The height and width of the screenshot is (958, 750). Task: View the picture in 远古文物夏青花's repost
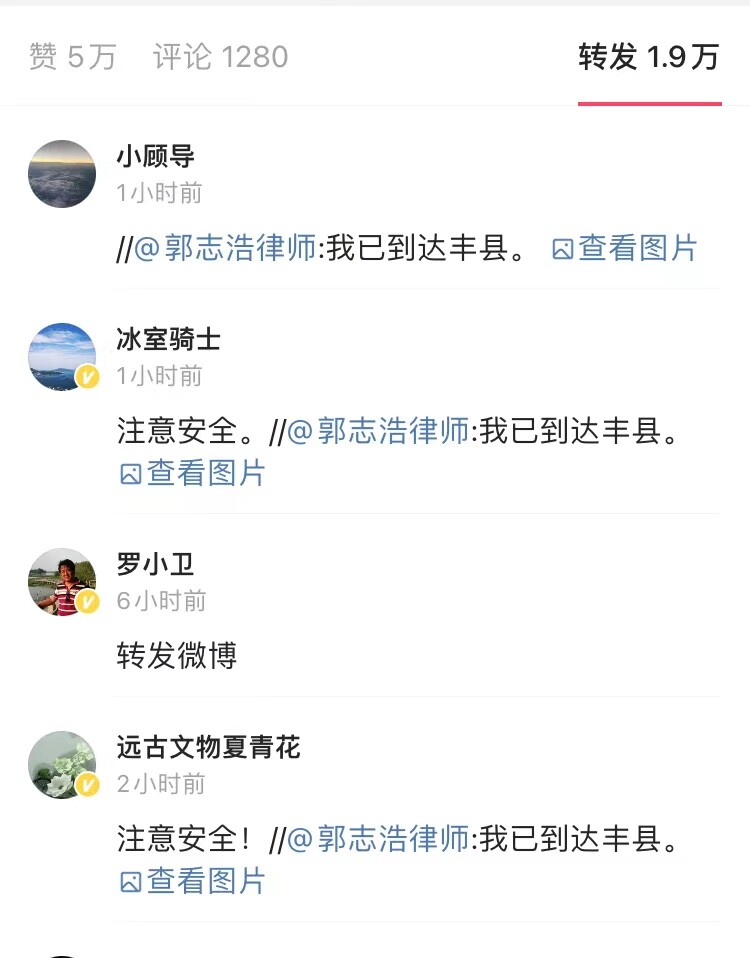tap(193, 881)
